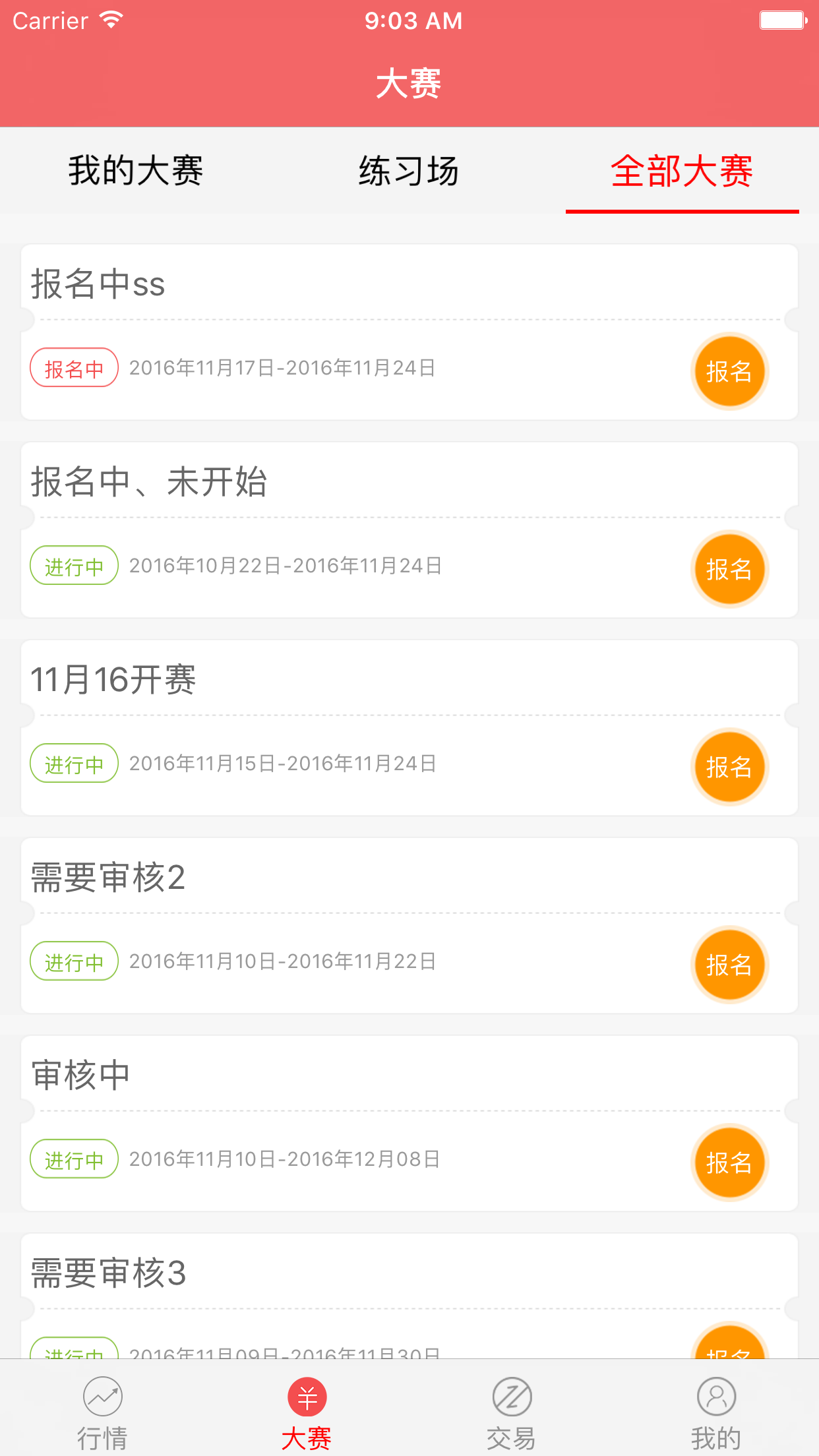819x1456 pixels.
Task: Switch to the 我的大赛 tab
Action: pyautogui.click(x=136, y=171)
